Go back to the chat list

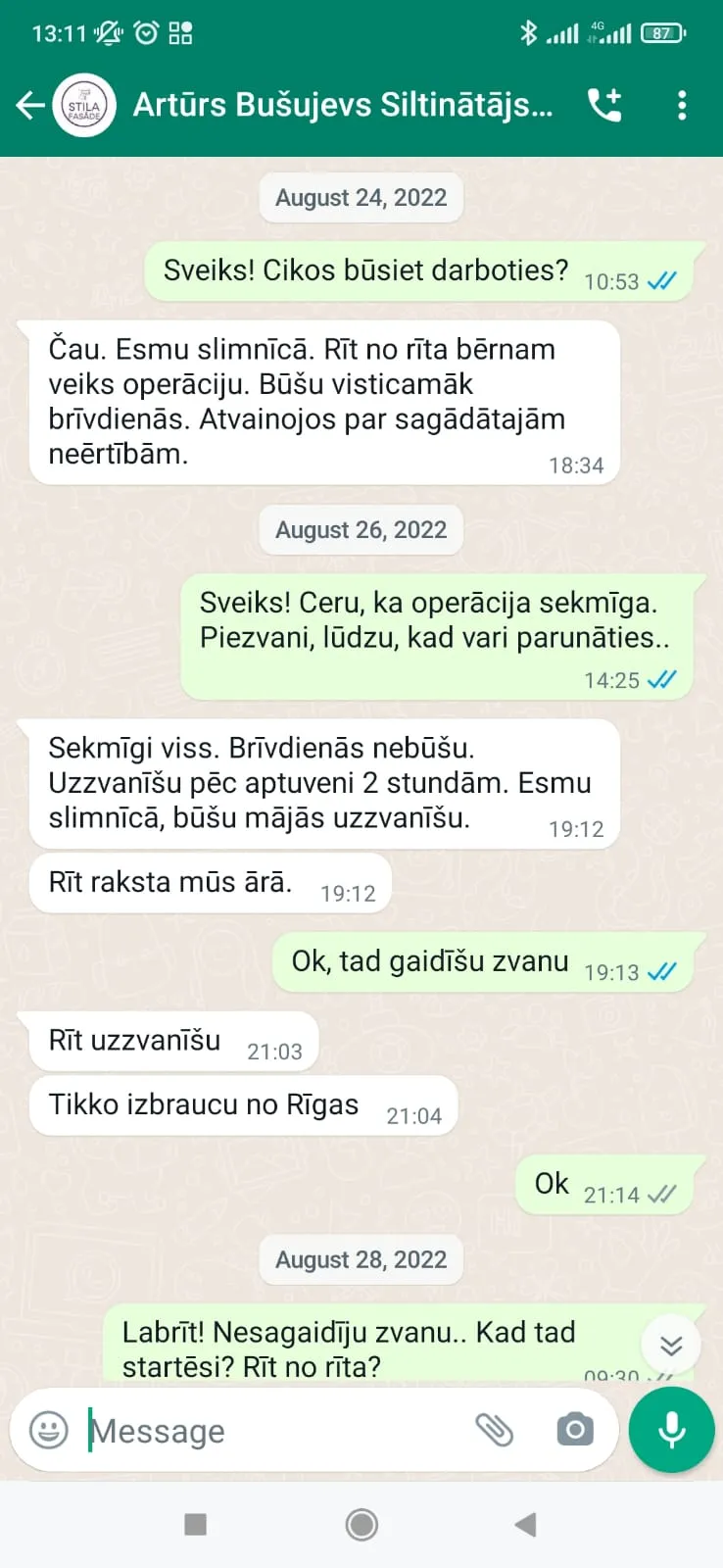tap(30, 105)
